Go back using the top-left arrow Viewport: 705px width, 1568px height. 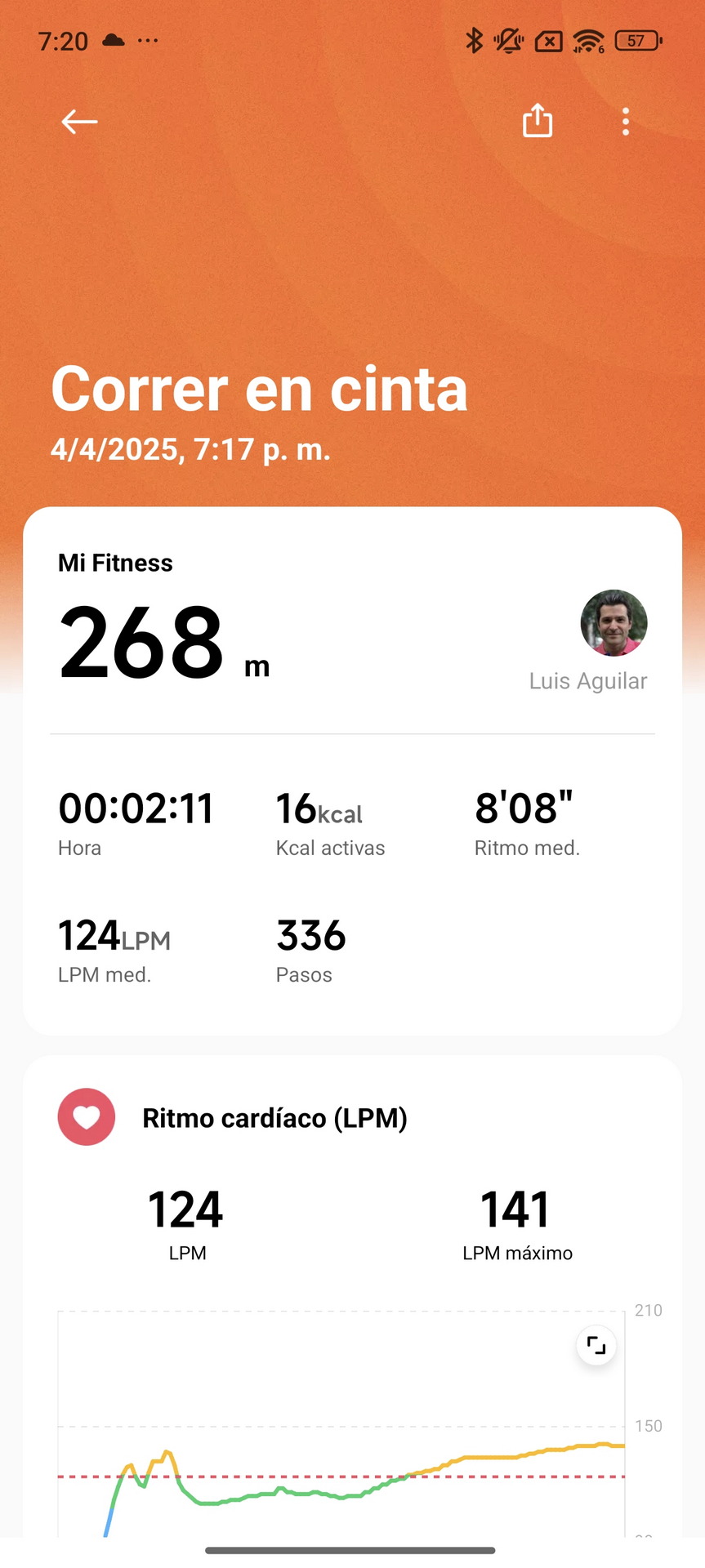(79, 122)
